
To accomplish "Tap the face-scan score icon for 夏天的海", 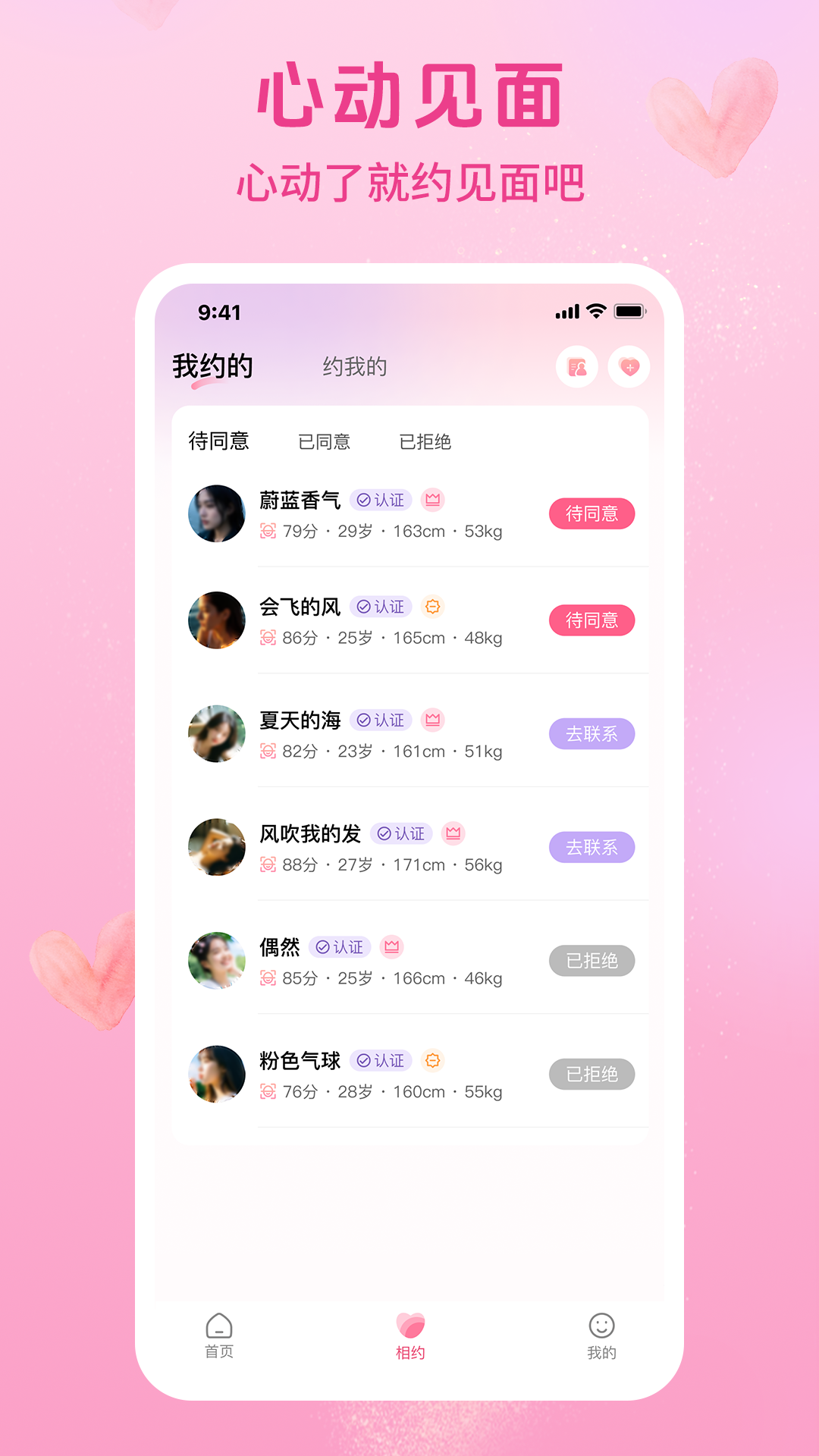I will point(265,752).
